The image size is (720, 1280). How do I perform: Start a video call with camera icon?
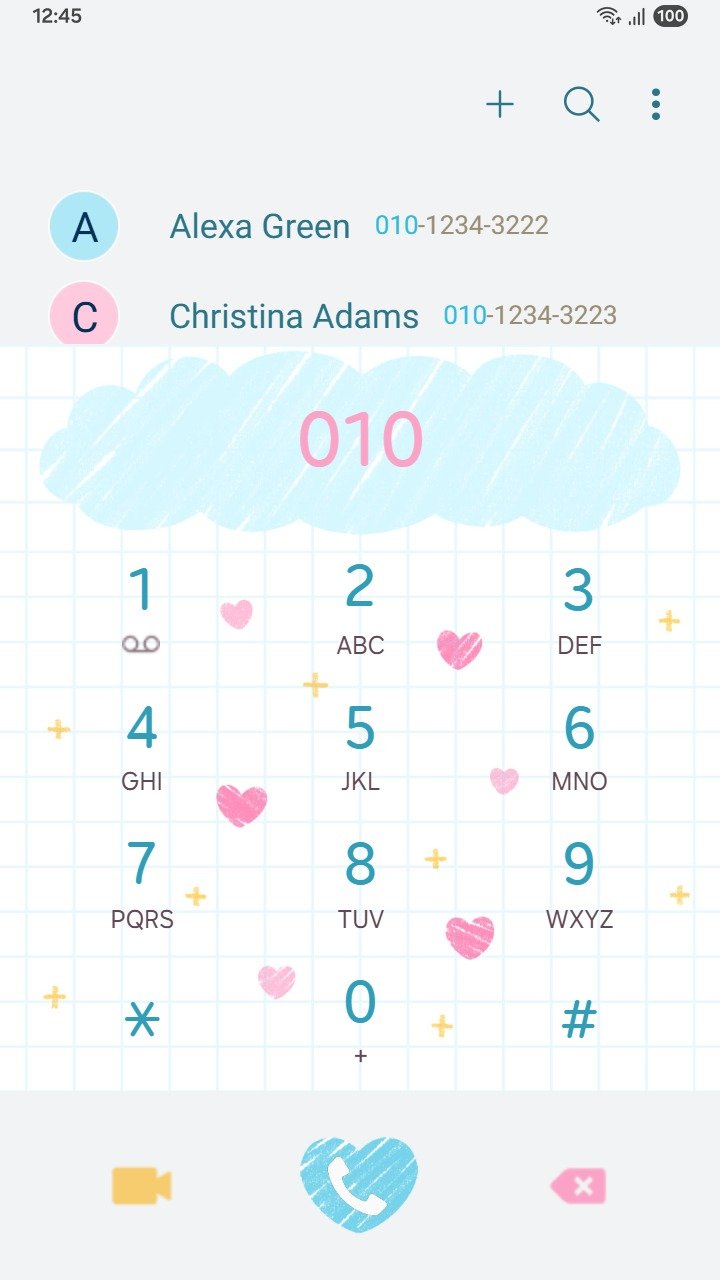[x=141, y=1186]
